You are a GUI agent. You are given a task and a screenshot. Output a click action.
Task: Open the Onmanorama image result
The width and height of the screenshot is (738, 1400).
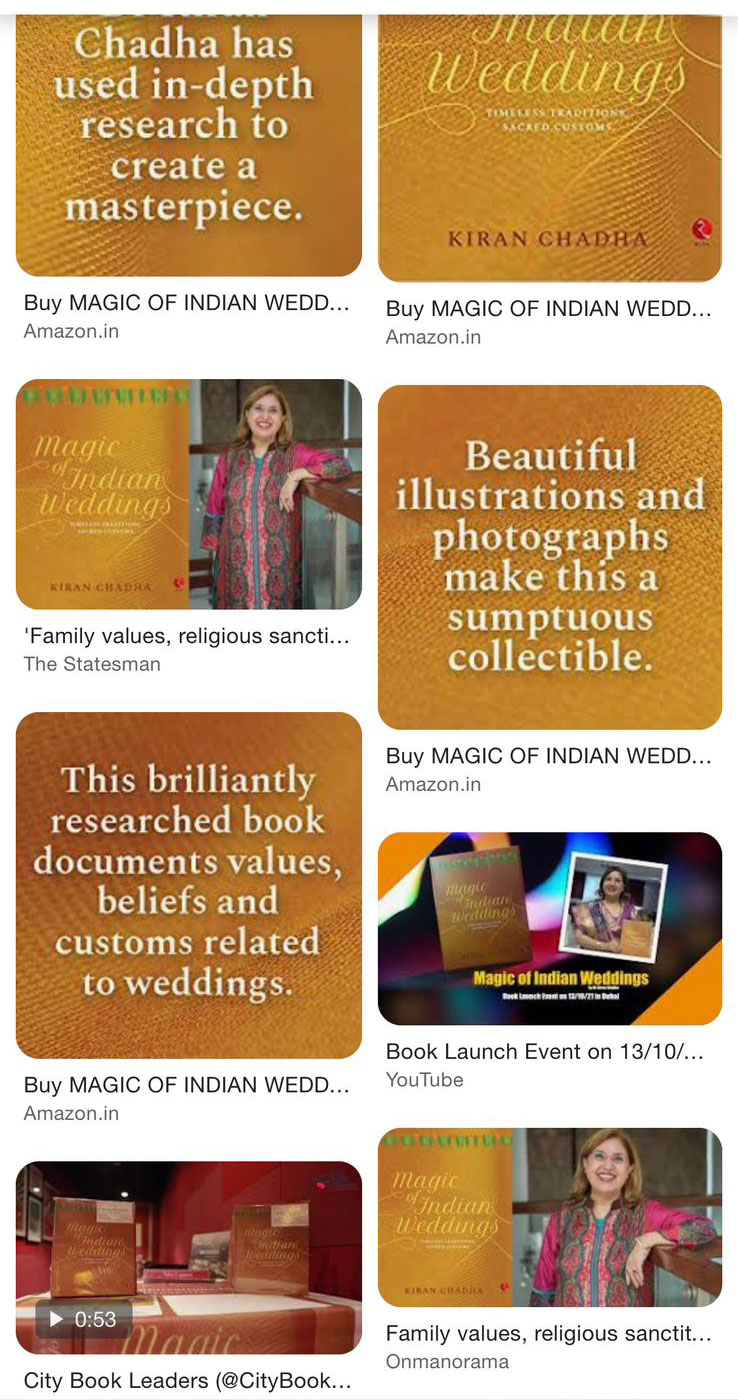(549, 1217)
